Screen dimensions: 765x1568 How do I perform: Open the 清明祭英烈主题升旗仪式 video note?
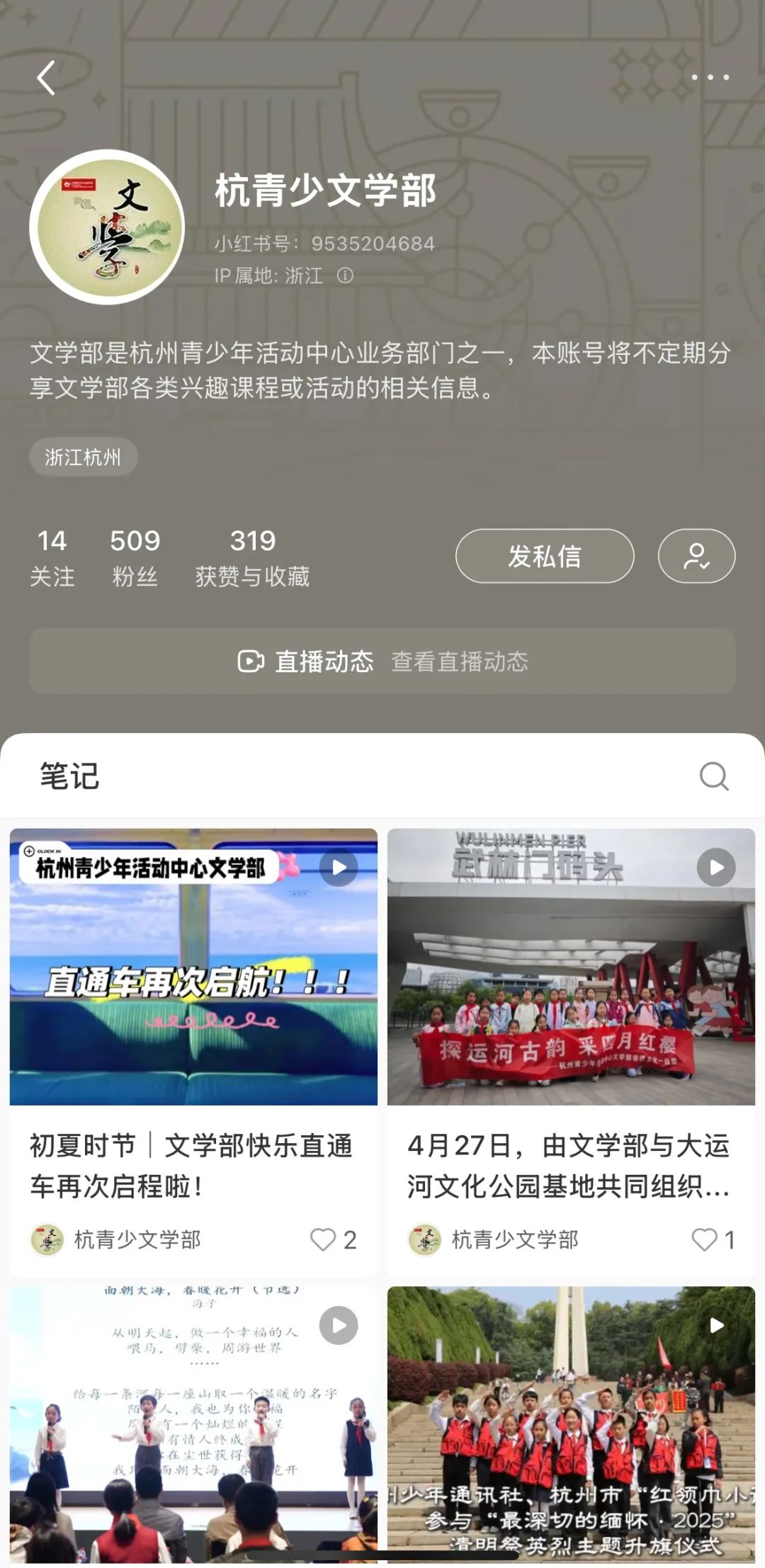pos(571,1424)
